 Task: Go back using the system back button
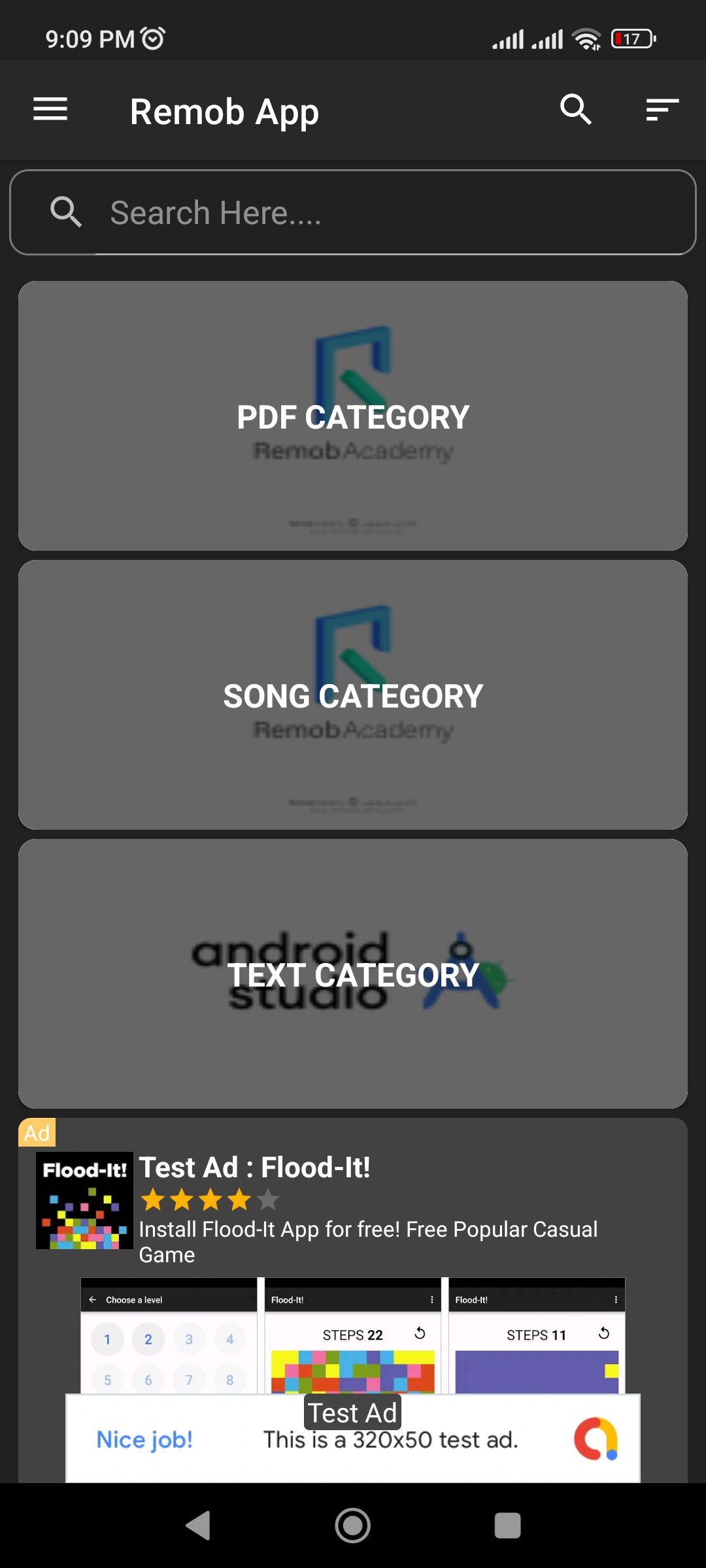click(198, 1526)
